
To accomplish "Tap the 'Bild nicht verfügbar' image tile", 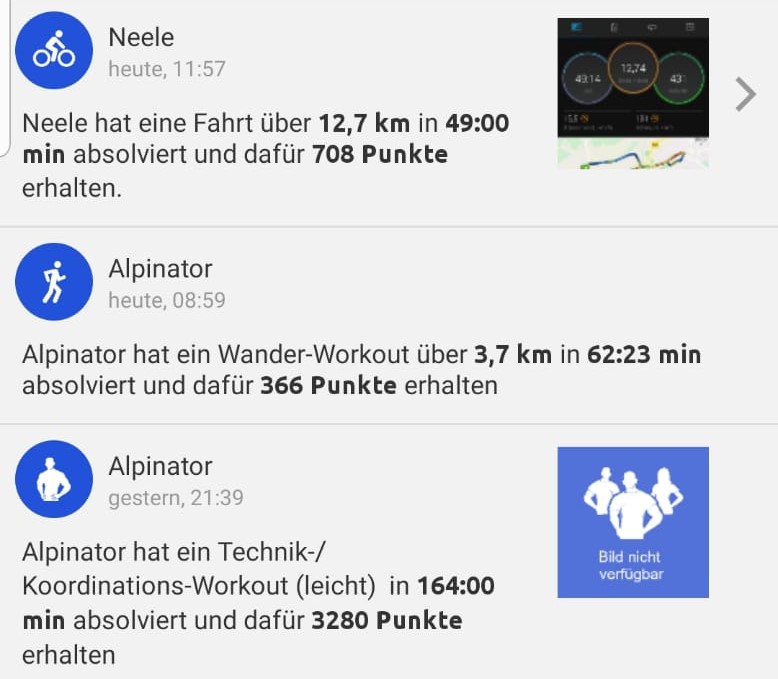I will click(x=632, y=522).
